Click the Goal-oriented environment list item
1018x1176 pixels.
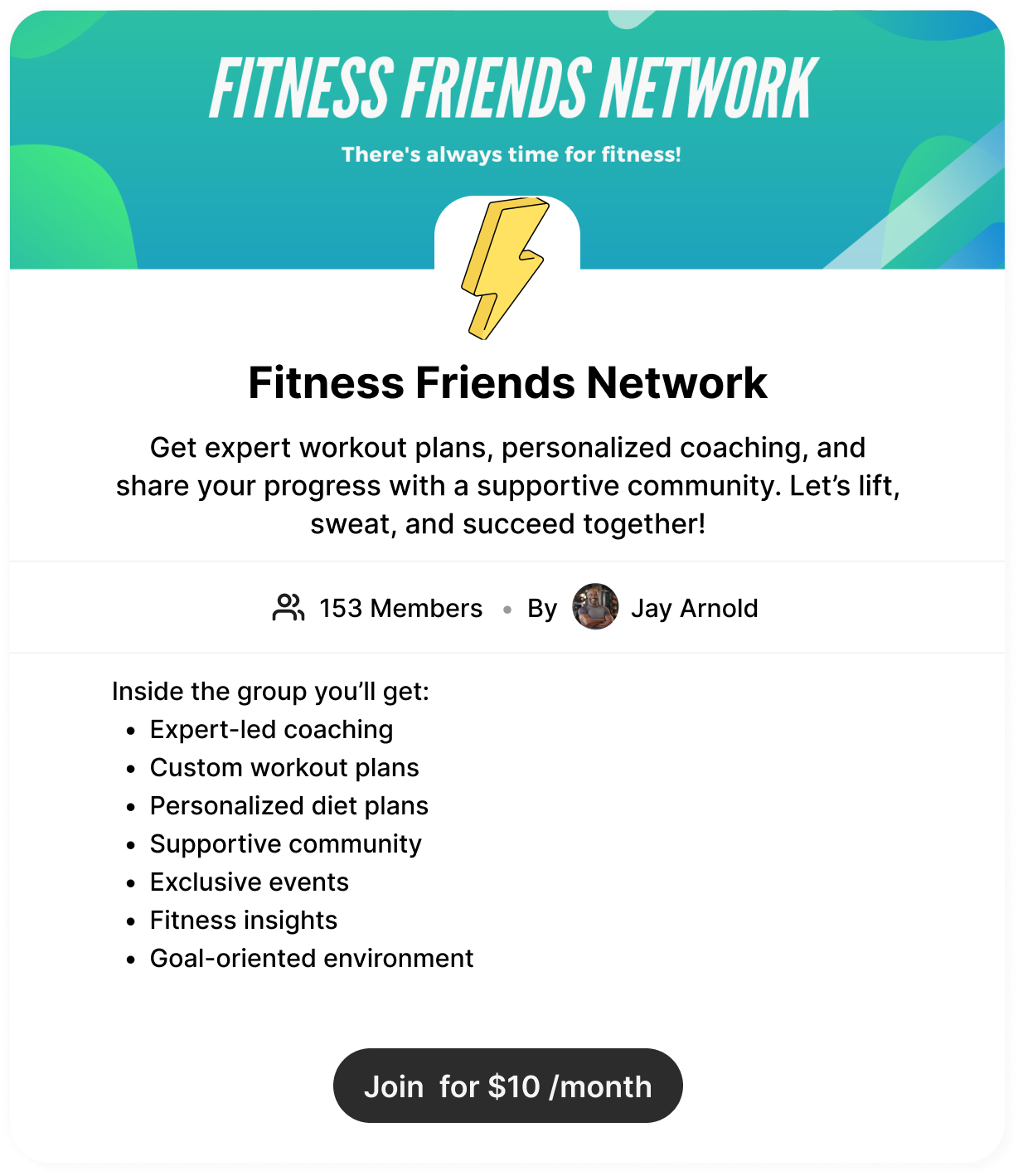pos(311,958)
